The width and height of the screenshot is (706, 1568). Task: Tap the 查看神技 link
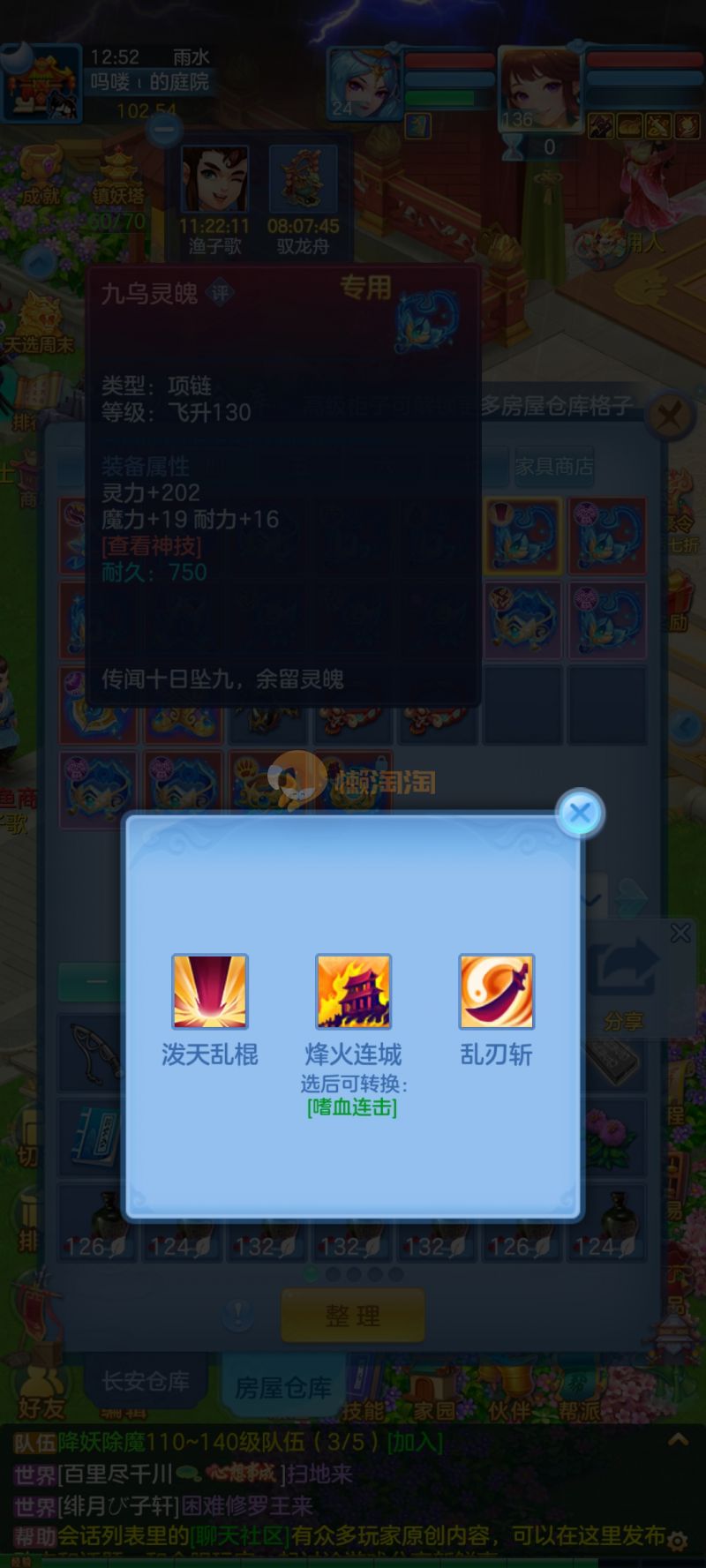(x=152, y=546)
